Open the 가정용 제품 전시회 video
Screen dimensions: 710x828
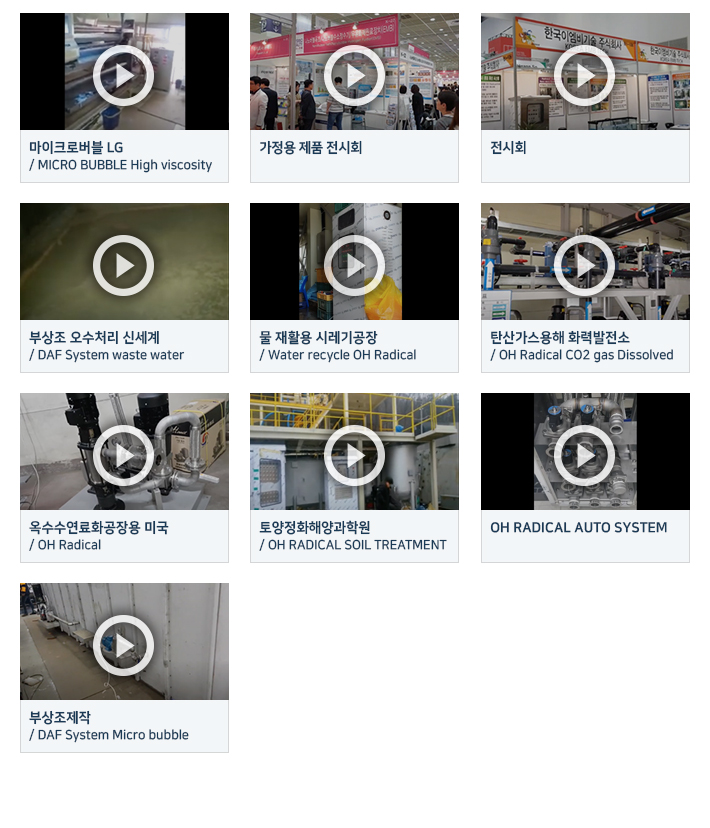point(354,75)
